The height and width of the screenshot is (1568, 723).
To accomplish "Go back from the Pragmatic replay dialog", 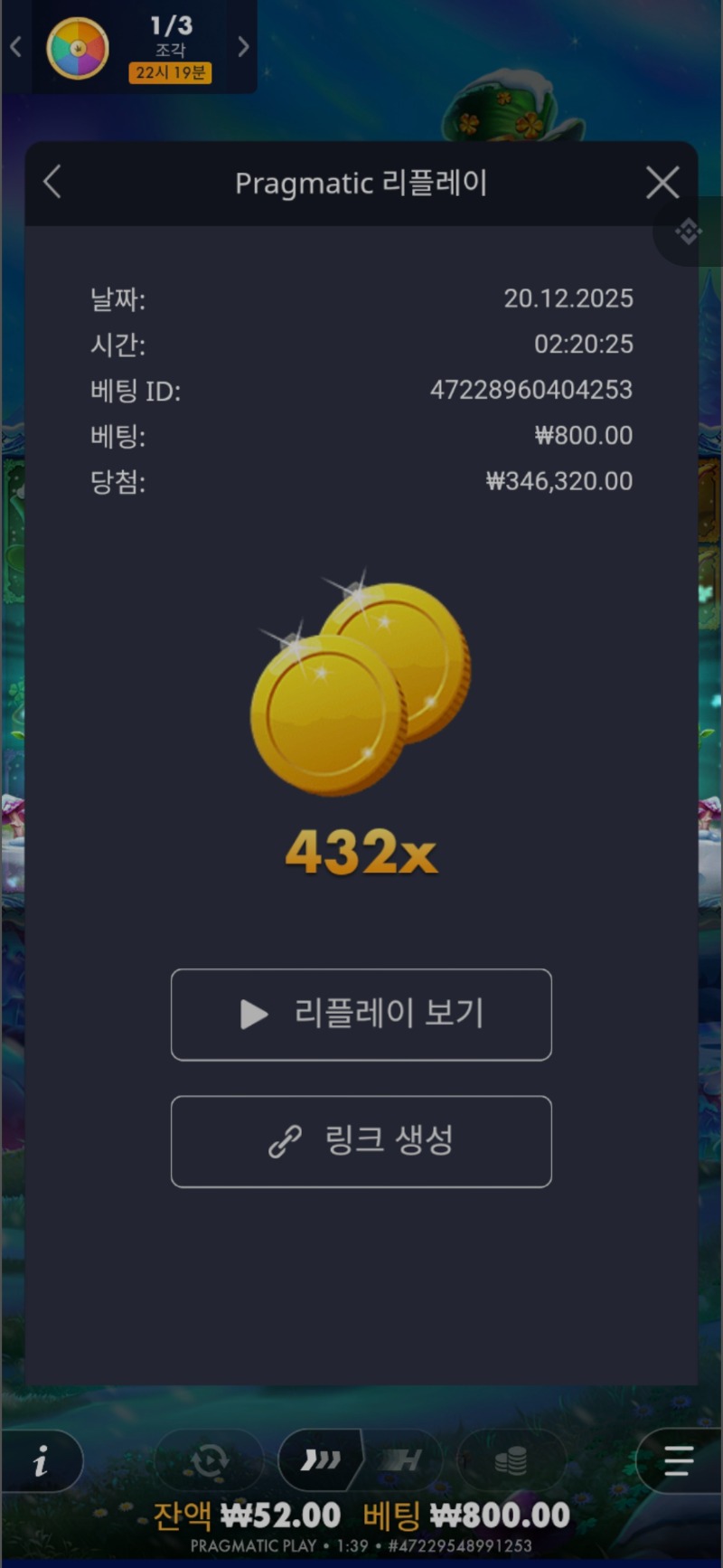I will 52,182.
